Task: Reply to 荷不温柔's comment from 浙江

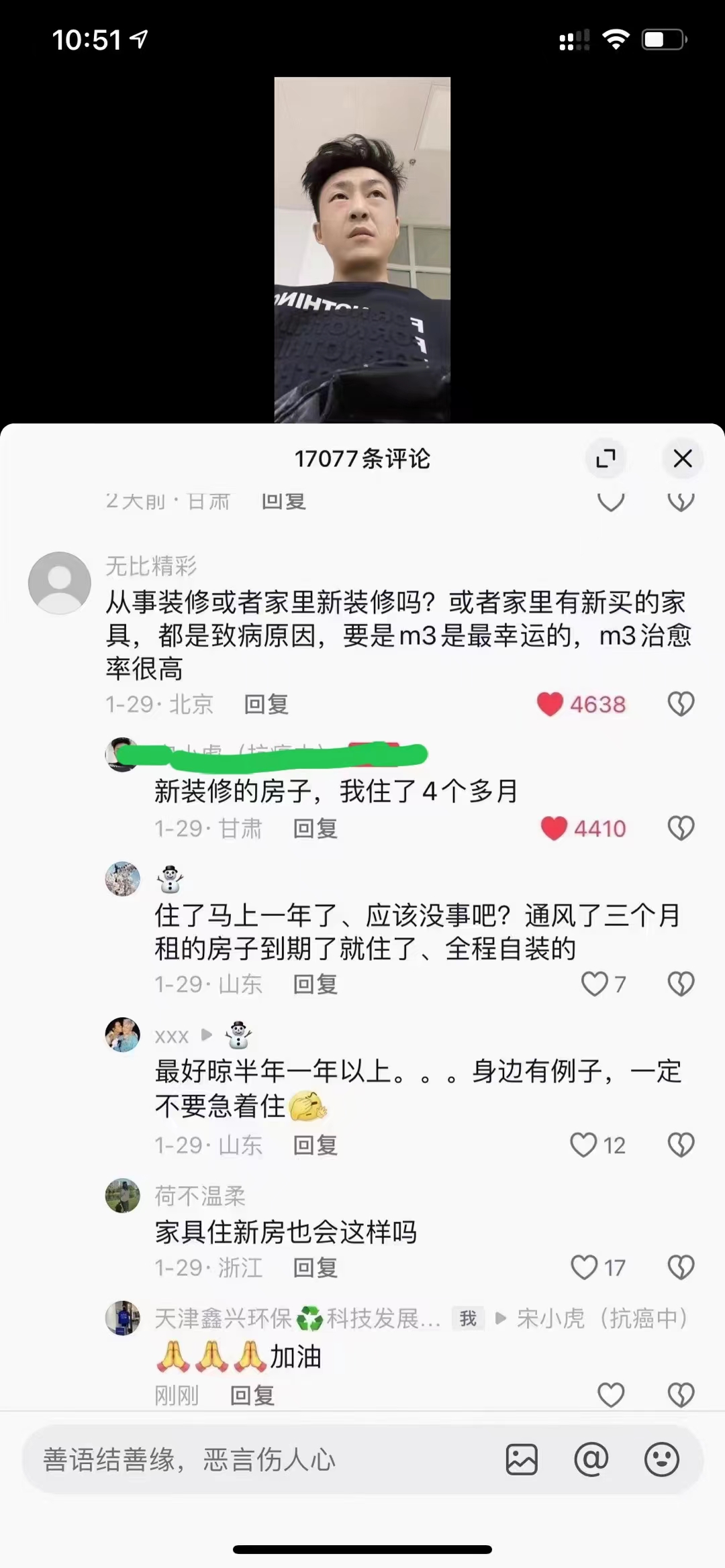Action: pos(315,1267)
